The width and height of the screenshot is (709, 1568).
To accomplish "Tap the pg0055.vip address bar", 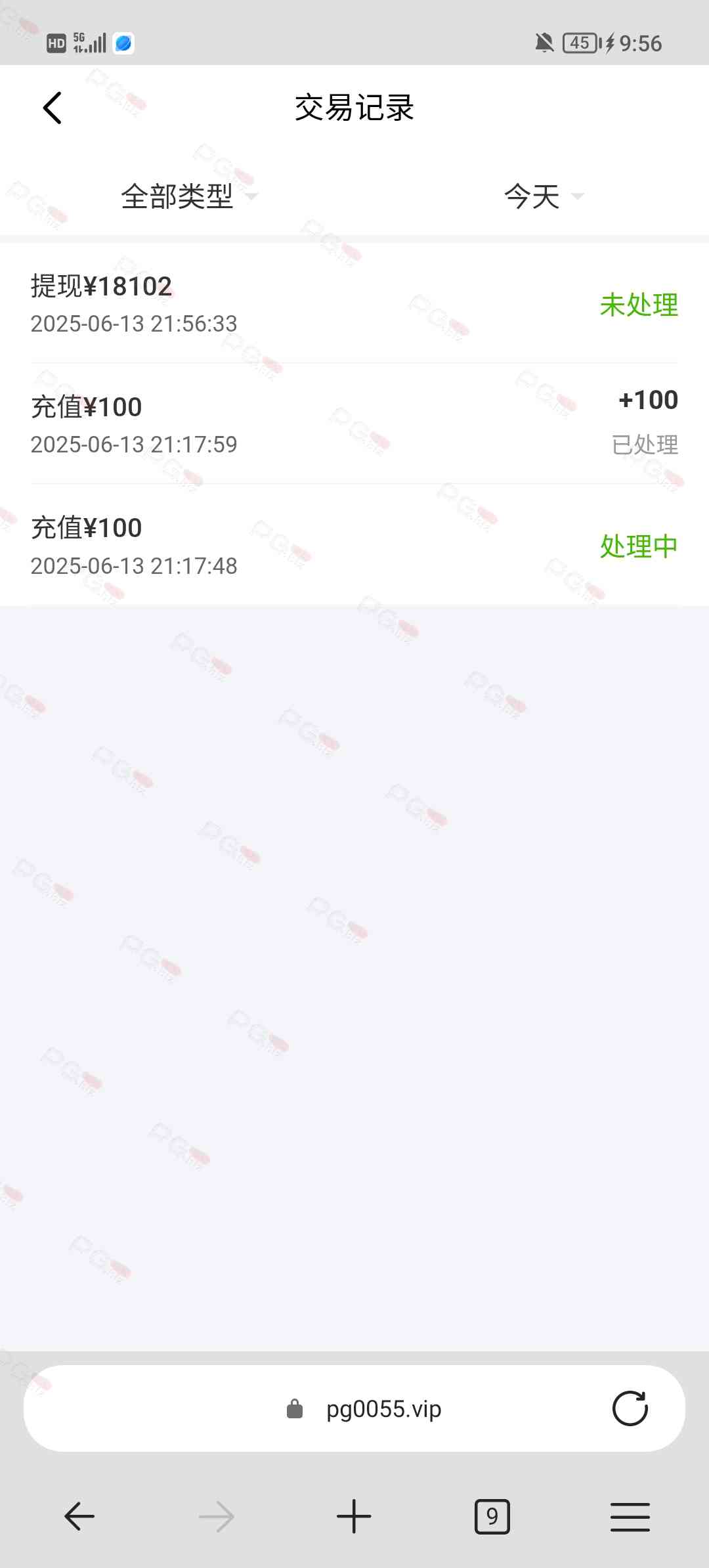I will (354, 1408).
